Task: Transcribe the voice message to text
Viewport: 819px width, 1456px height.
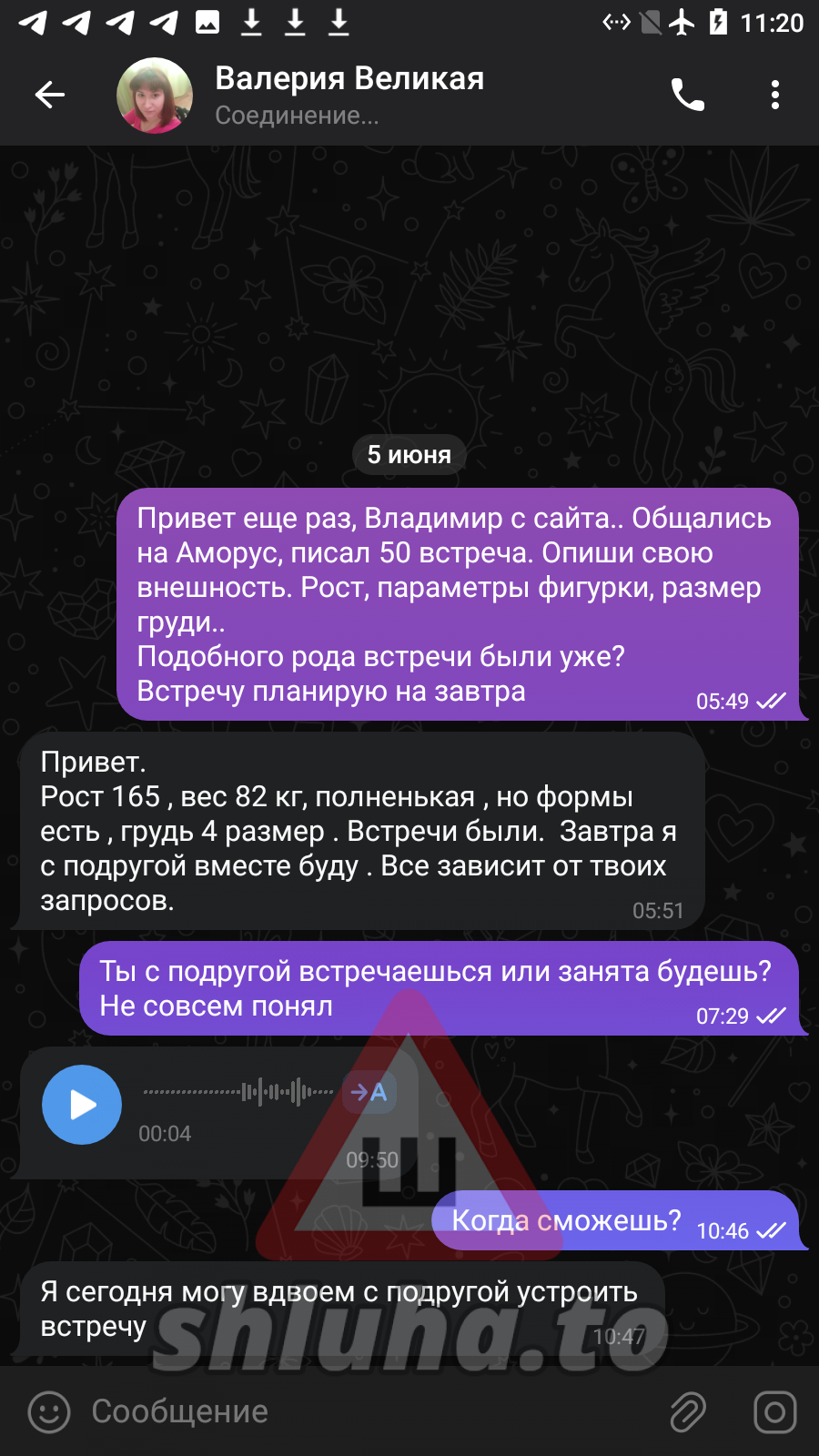Action: point(369,1092)
